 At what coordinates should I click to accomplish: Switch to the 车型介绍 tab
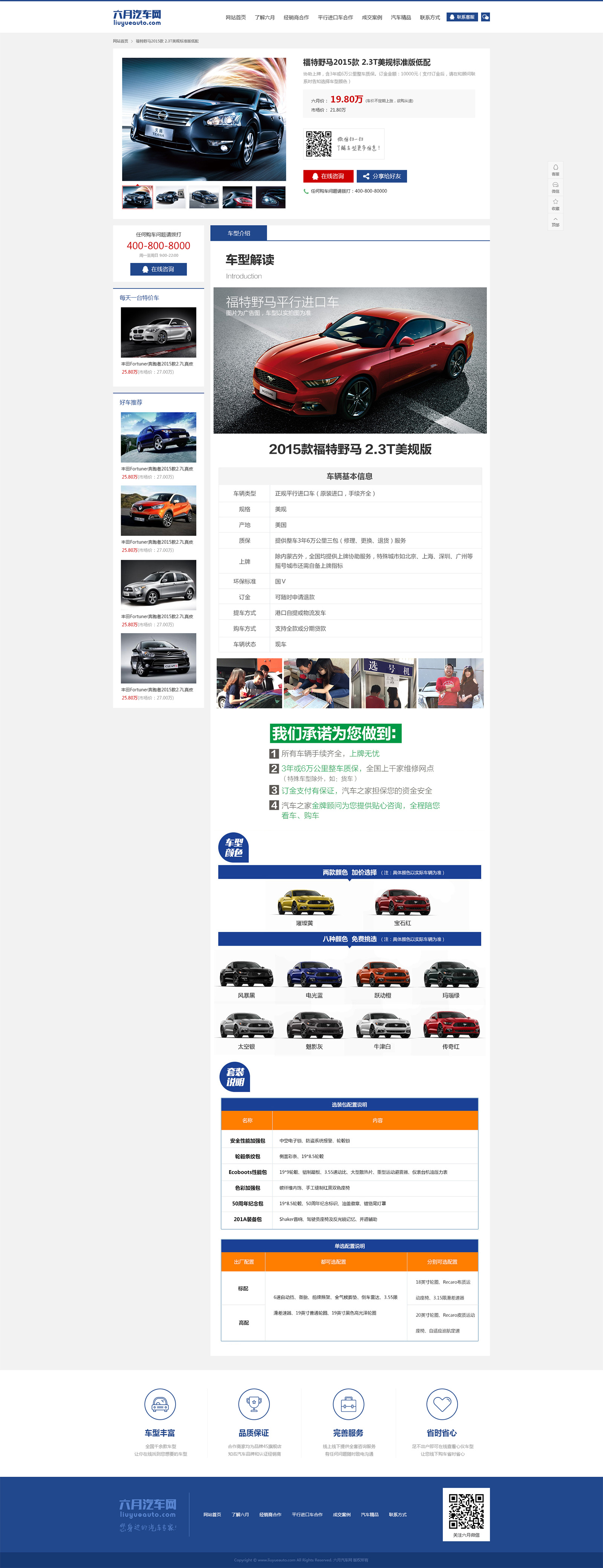point(239,233)
